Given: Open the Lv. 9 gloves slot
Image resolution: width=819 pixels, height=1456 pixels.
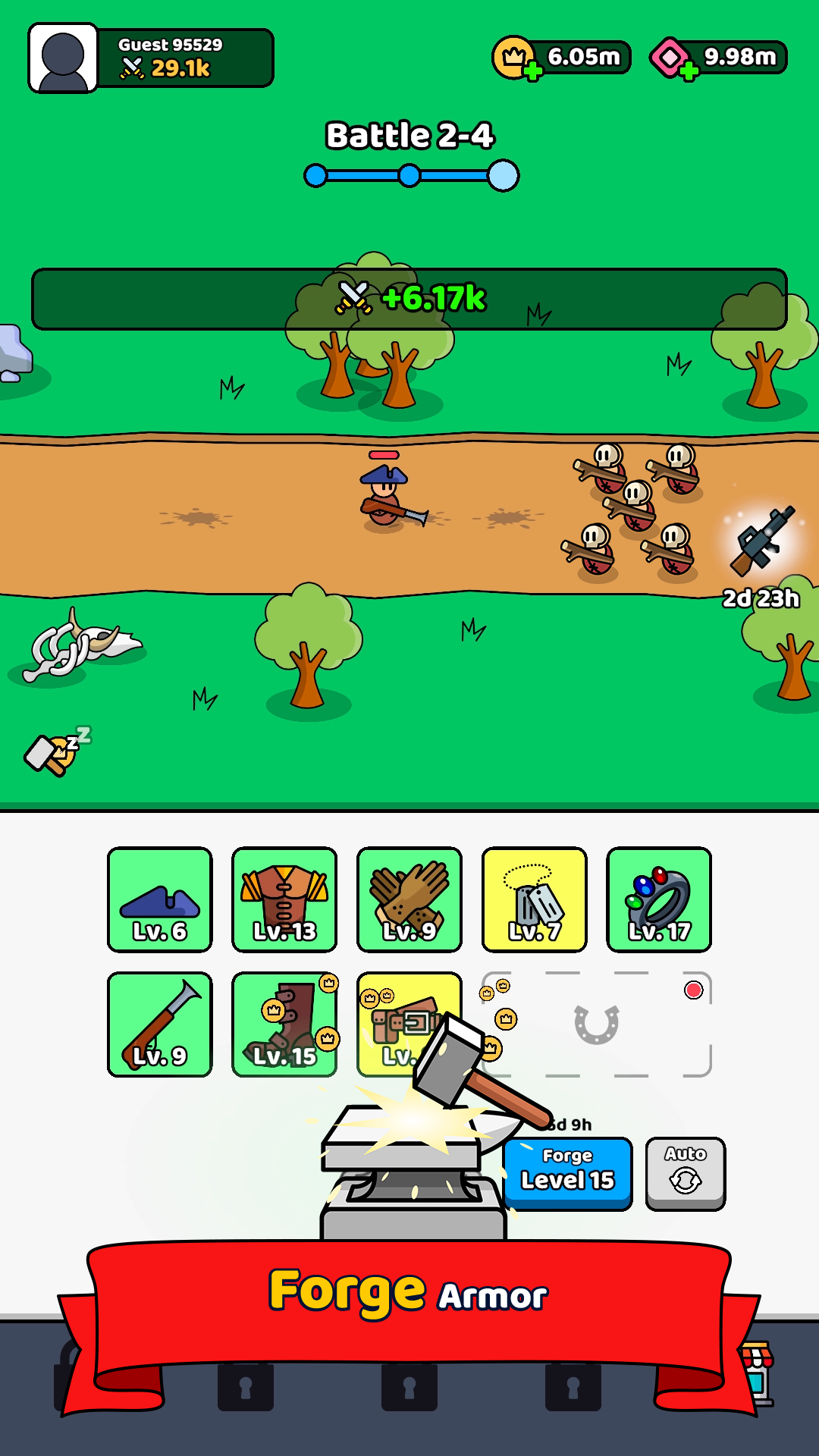Looking at the screenshot, I should (409, 899).
